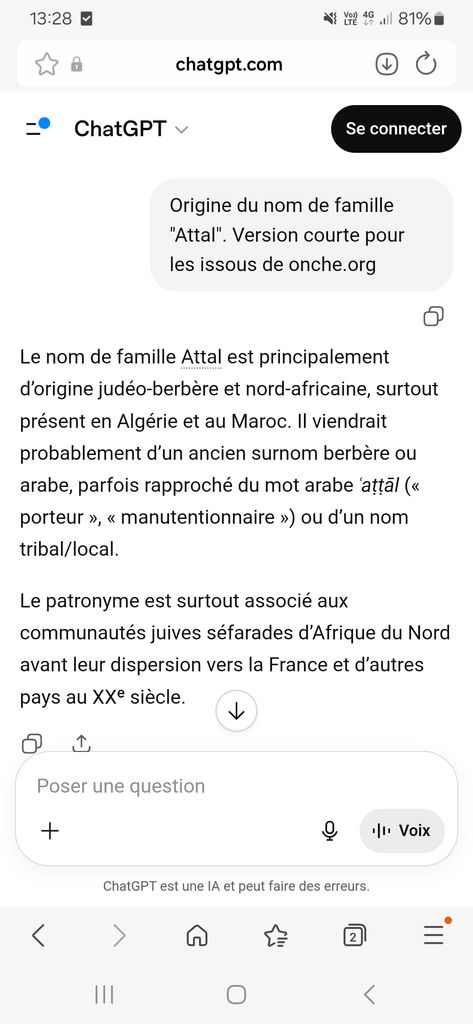Open the chatgpt.com address bar
This screenshot has width=473, height=1024.
coord(229,64)
